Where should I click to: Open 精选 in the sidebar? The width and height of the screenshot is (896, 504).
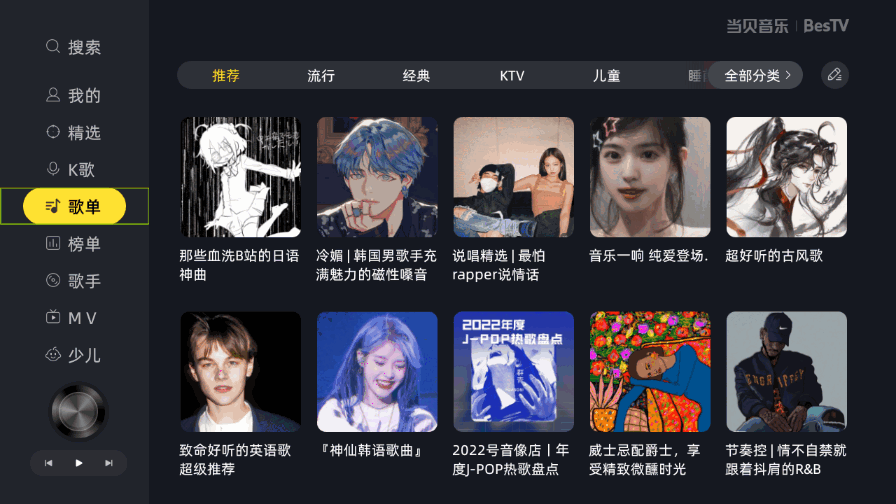(x=74, y=133)
